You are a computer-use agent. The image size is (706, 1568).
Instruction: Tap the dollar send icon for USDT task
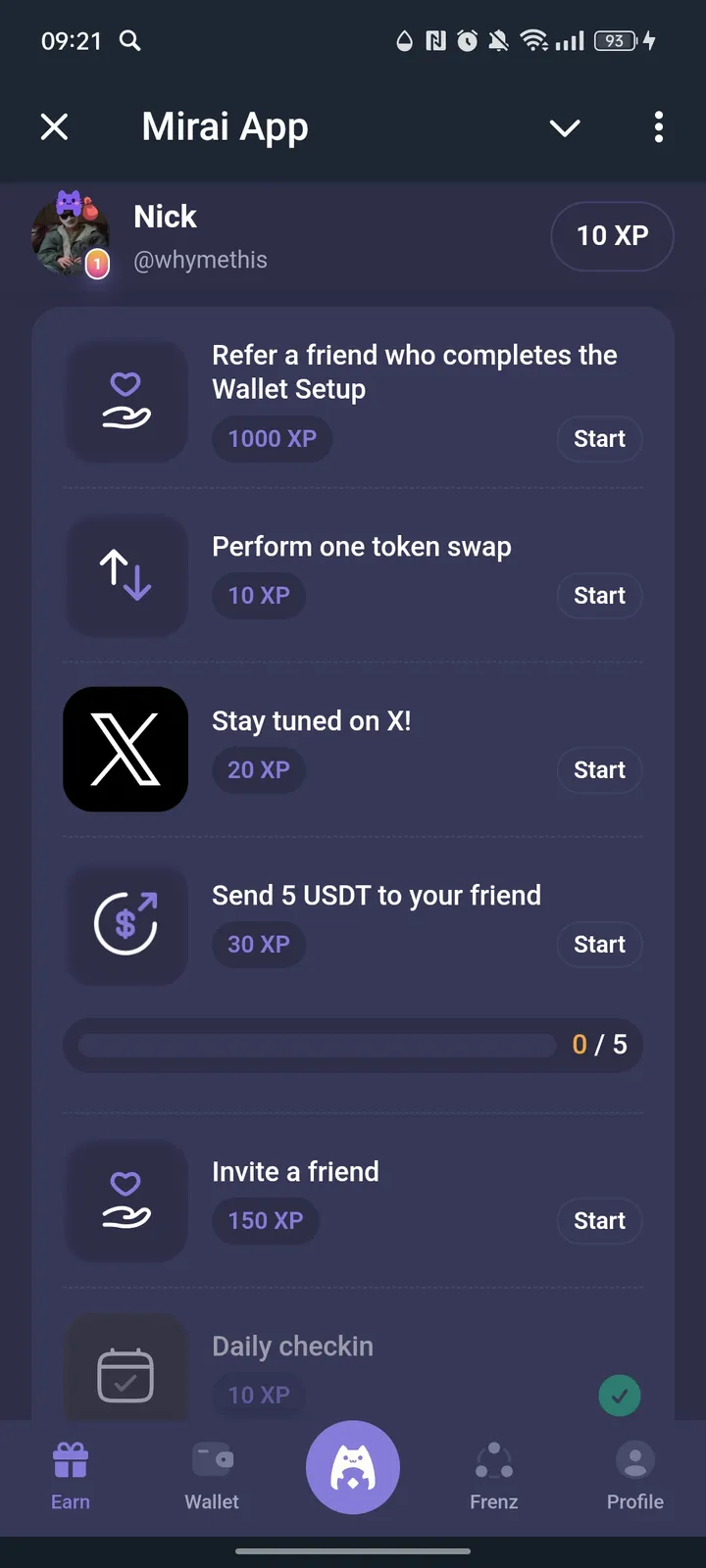[x=126, y=924]
